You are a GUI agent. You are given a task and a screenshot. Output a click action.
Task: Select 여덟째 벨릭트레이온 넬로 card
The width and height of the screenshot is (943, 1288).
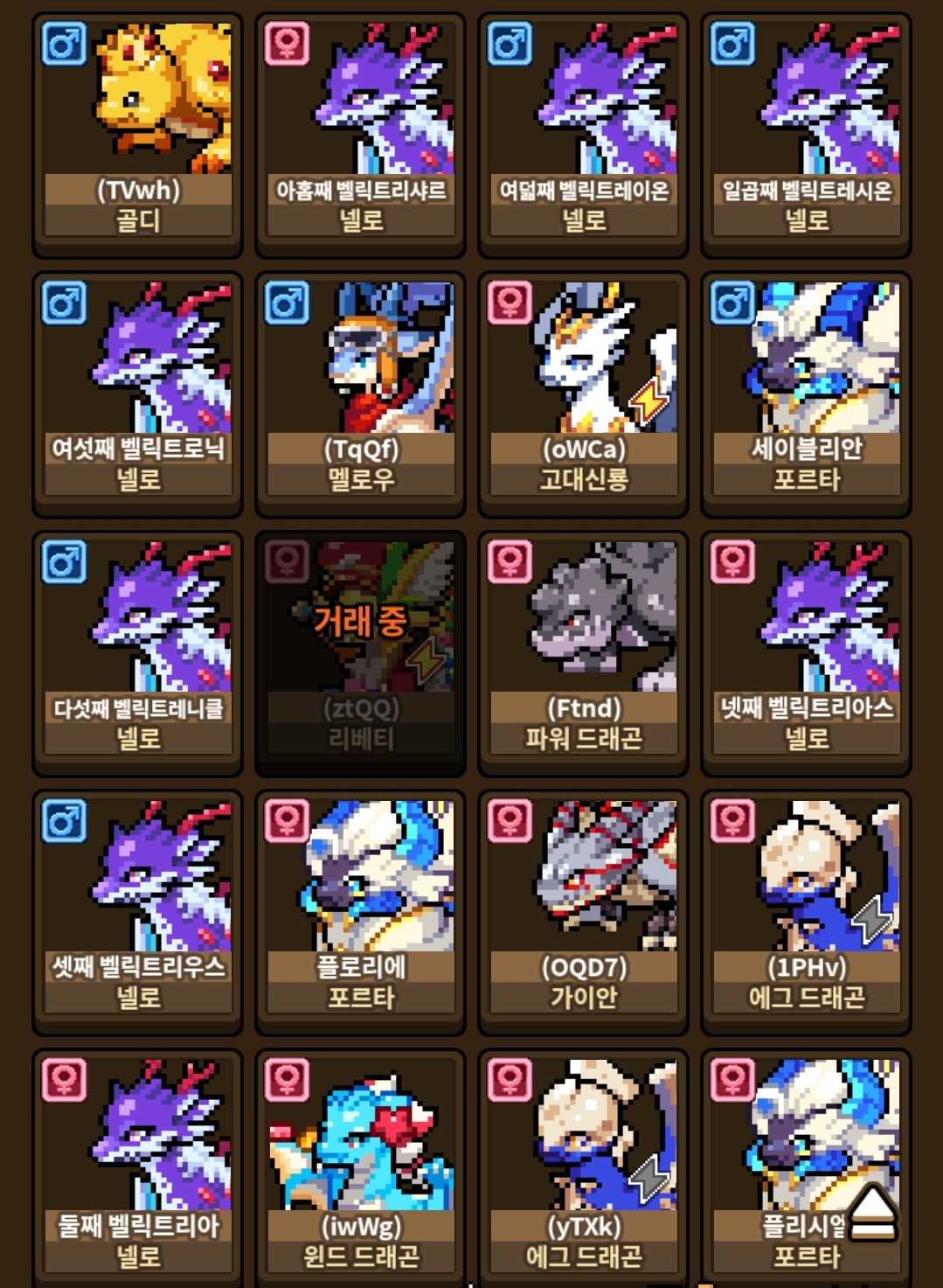583,131
